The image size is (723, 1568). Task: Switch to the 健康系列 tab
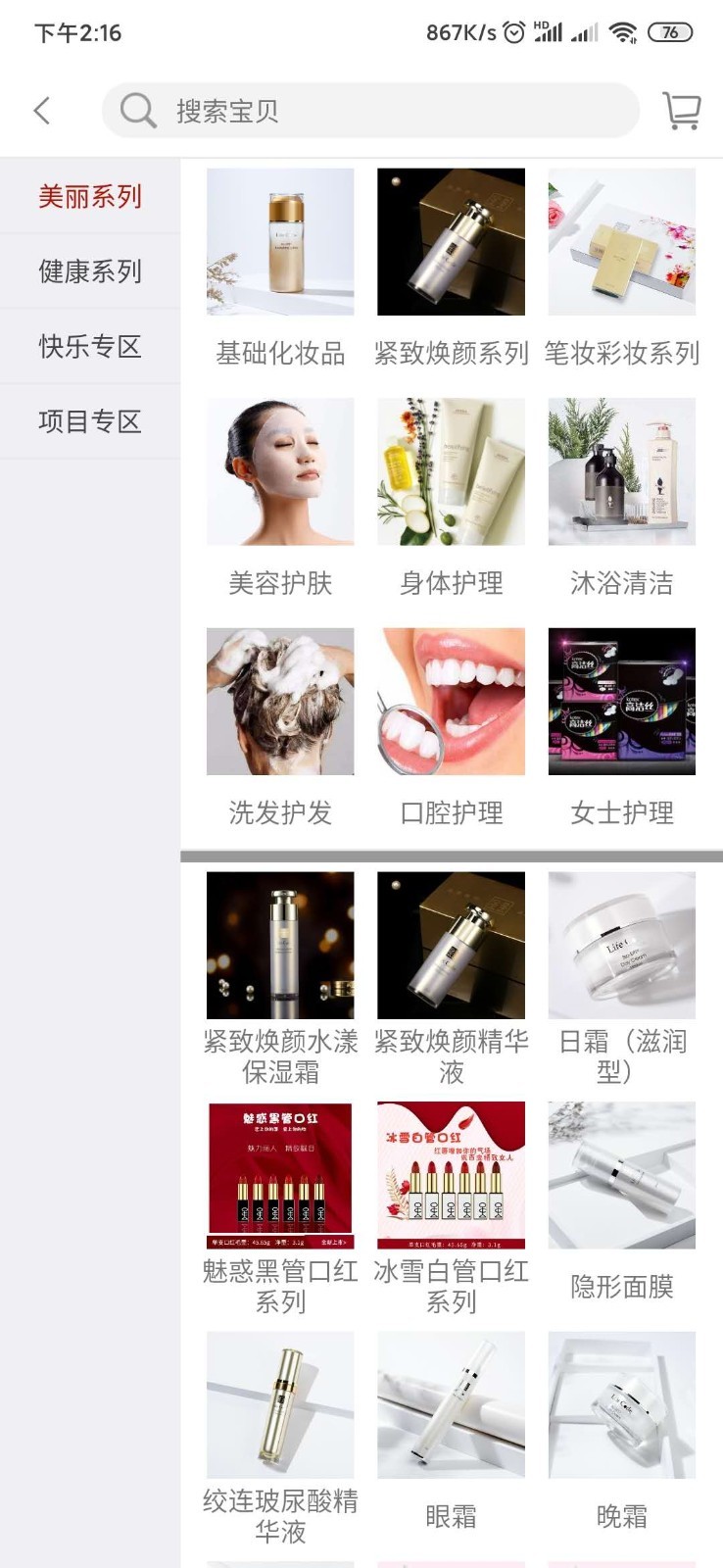[89, 270]
